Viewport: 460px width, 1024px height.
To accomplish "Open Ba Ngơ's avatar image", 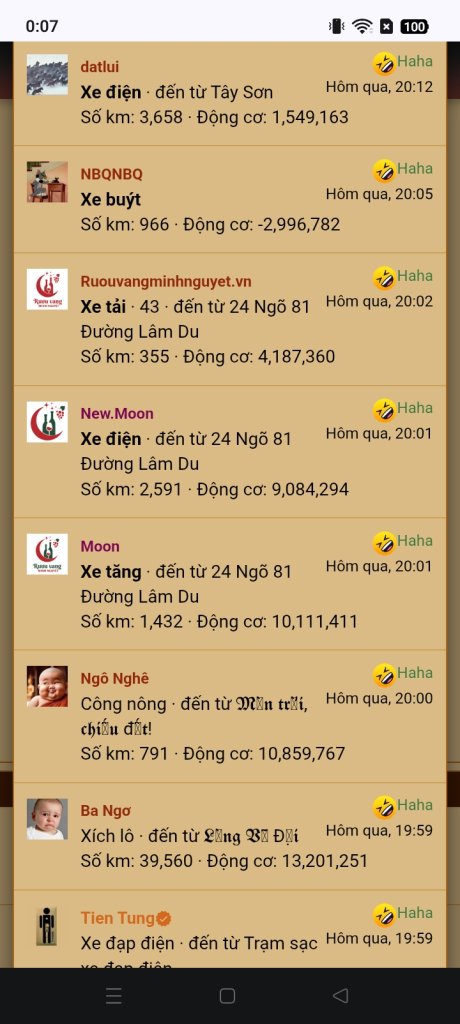I will point(47,819).
